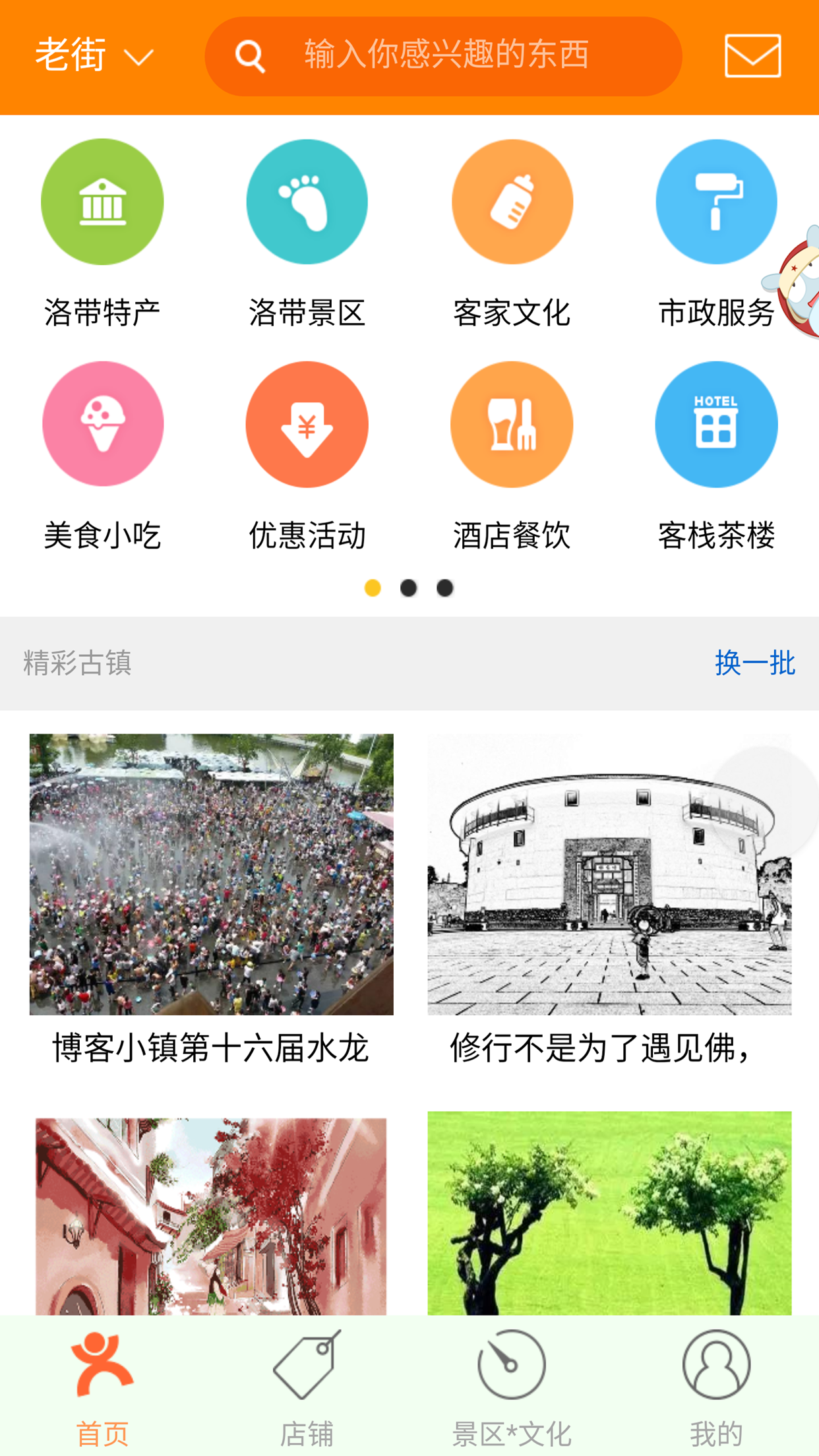Tap 换一批 to refresh towns
The height and width of the screenshot is (1456, 819).
tap(754, 663)
